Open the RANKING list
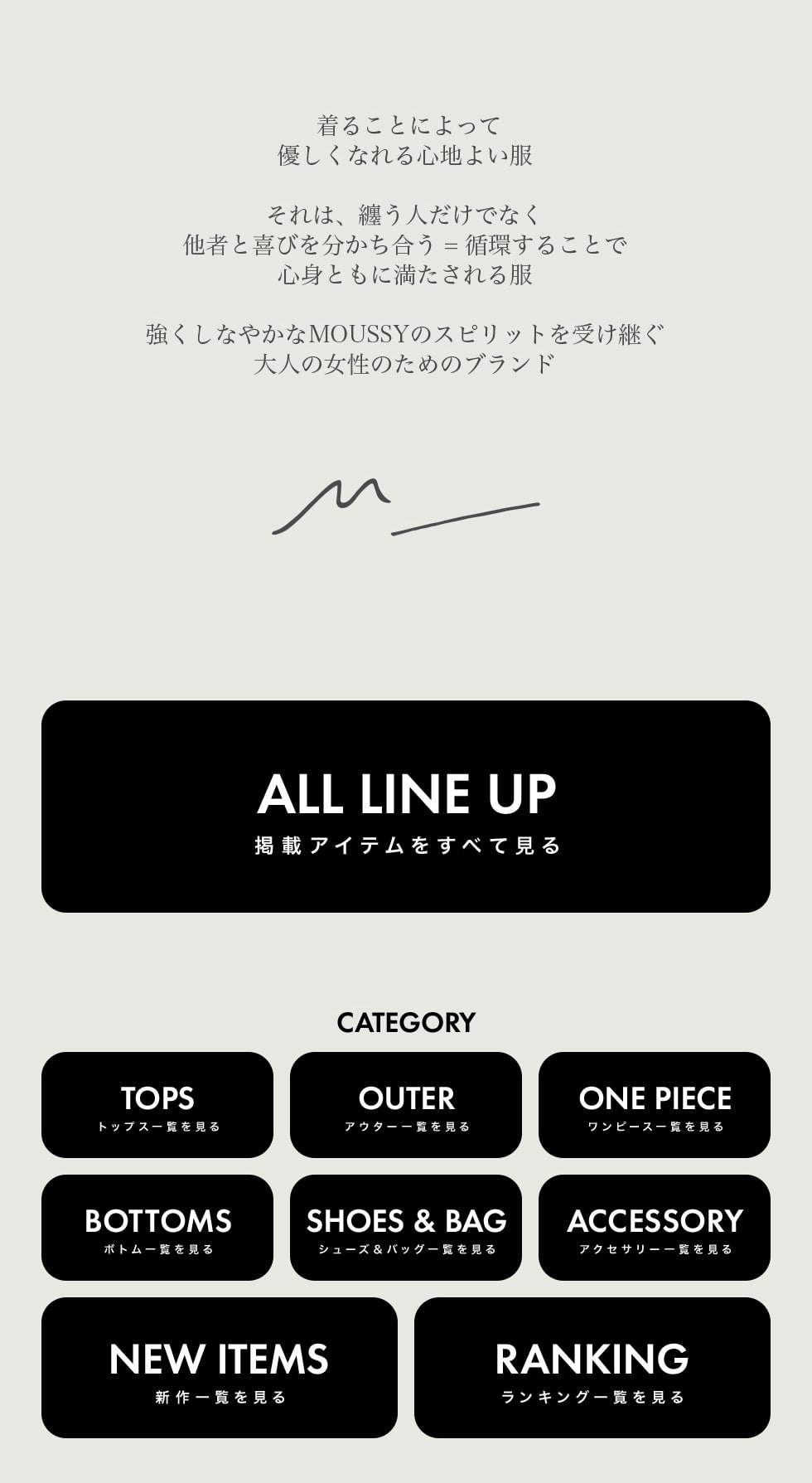 pyautogui.click(x=592, y=1368)
